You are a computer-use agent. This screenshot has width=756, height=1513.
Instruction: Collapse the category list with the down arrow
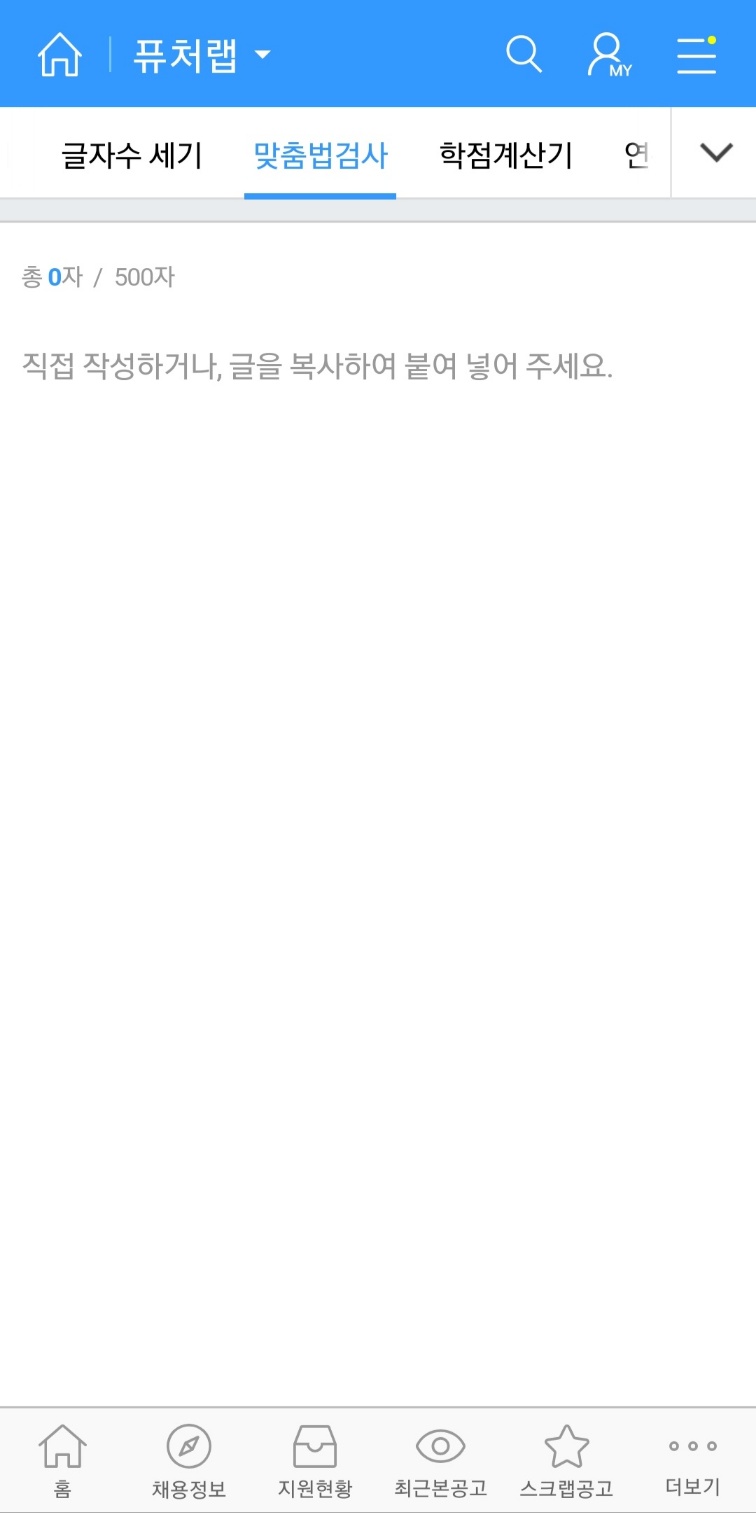715,152
